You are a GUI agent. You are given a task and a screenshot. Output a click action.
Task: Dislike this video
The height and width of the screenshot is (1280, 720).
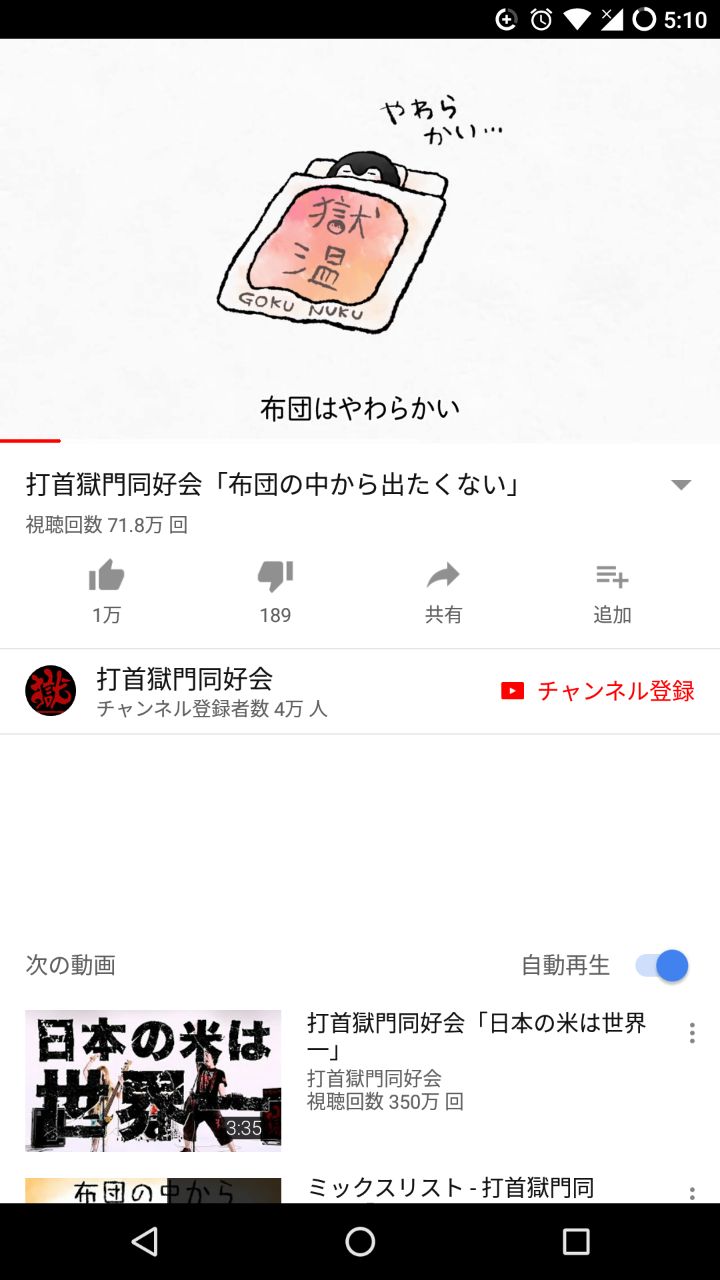[x=275, y=590]
